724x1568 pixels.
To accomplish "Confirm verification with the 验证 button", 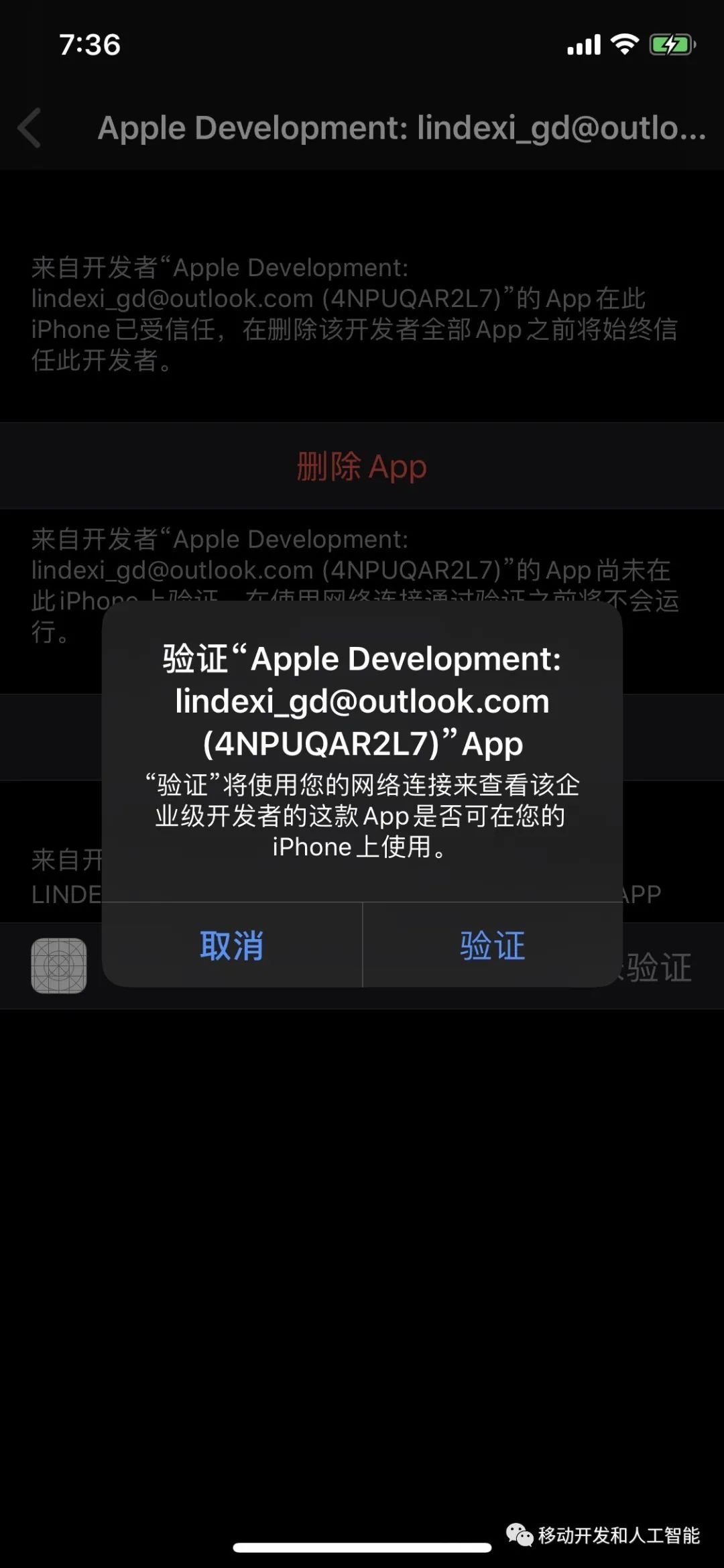I will click(x=493, y=945).
